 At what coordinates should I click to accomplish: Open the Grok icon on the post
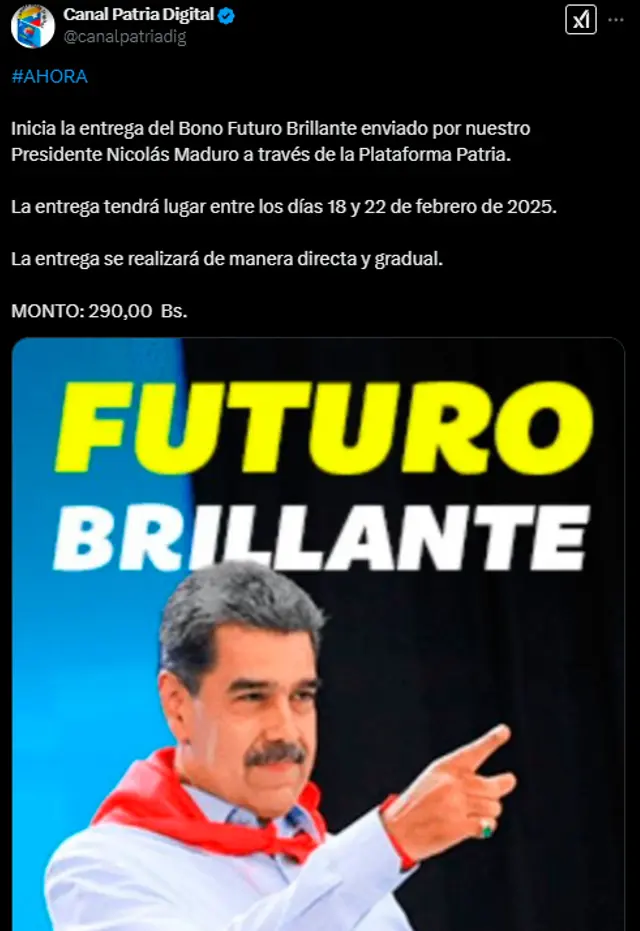click(581, 20)
